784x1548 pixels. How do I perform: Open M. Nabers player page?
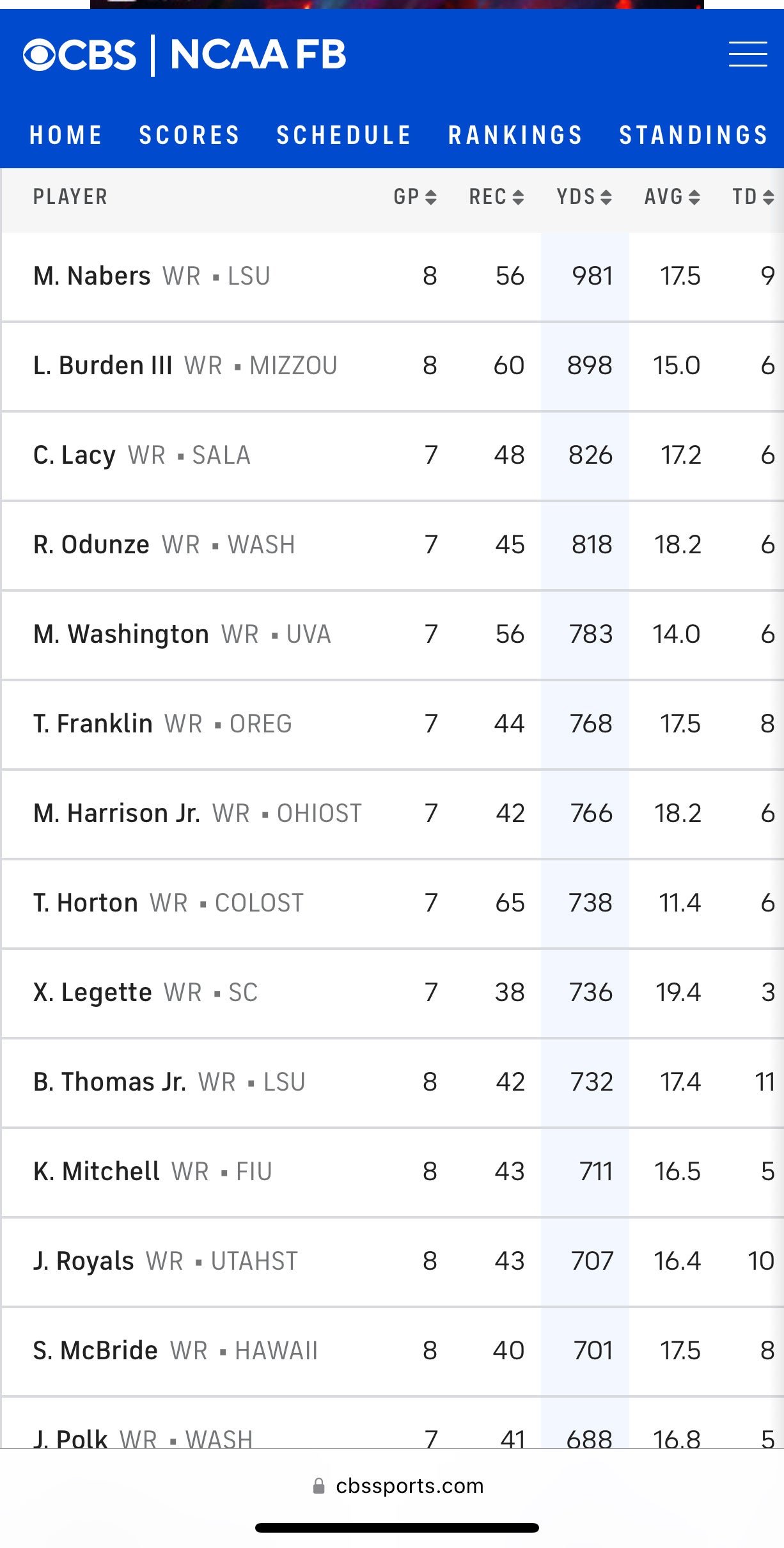pos(92,276)
